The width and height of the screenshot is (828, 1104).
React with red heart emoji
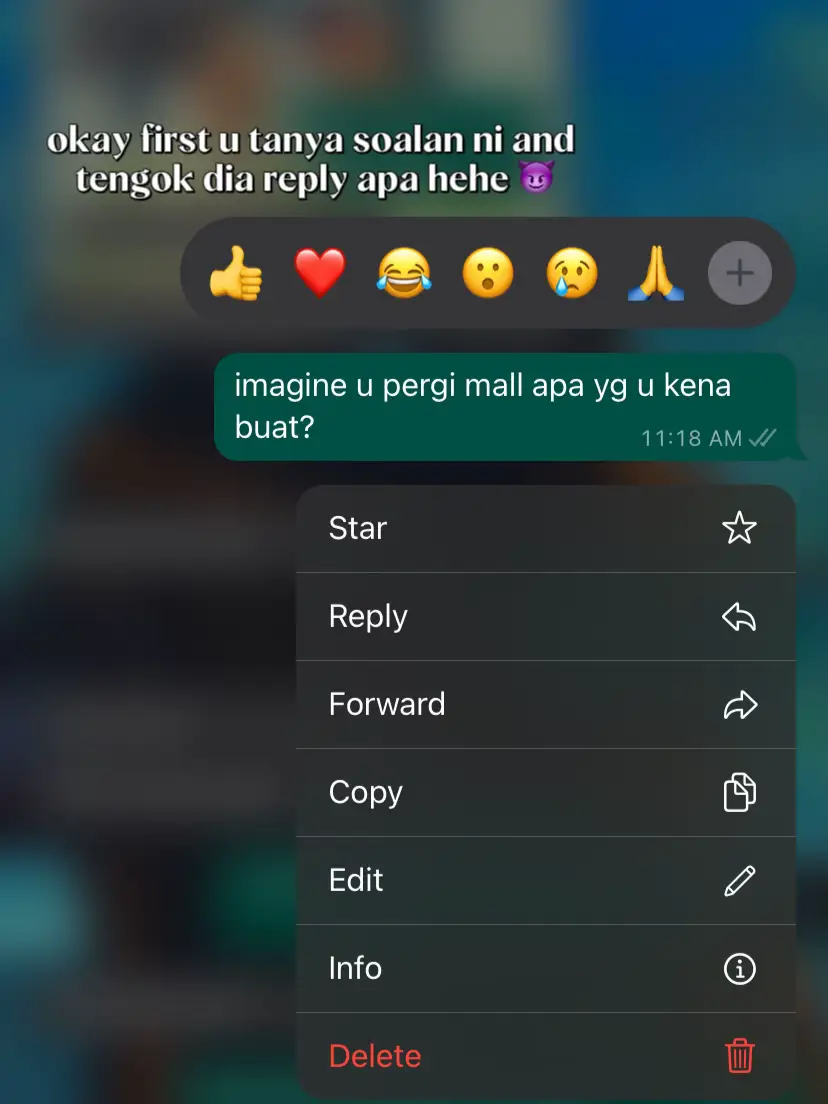320,273
